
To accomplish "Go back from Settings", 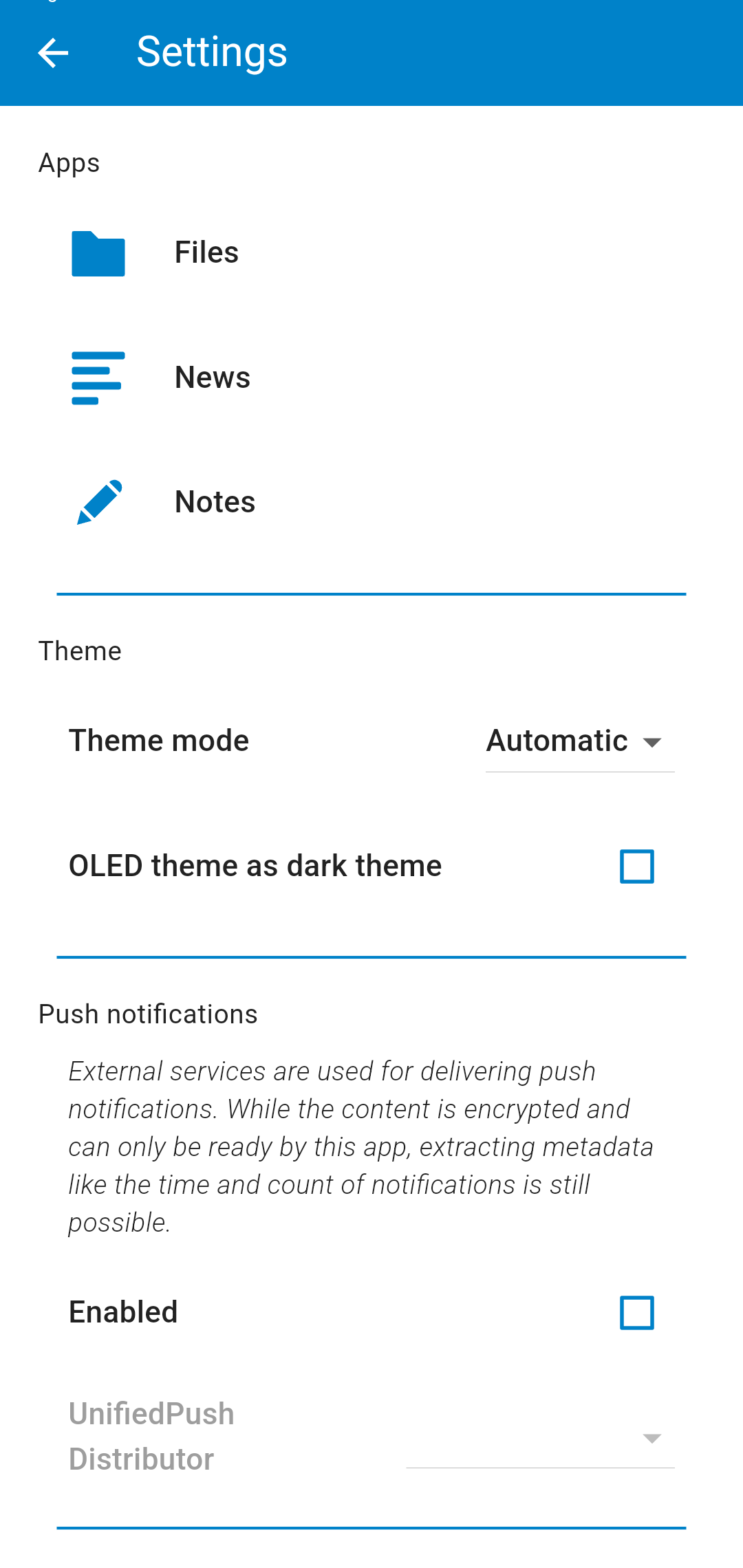I will [53, 53].
